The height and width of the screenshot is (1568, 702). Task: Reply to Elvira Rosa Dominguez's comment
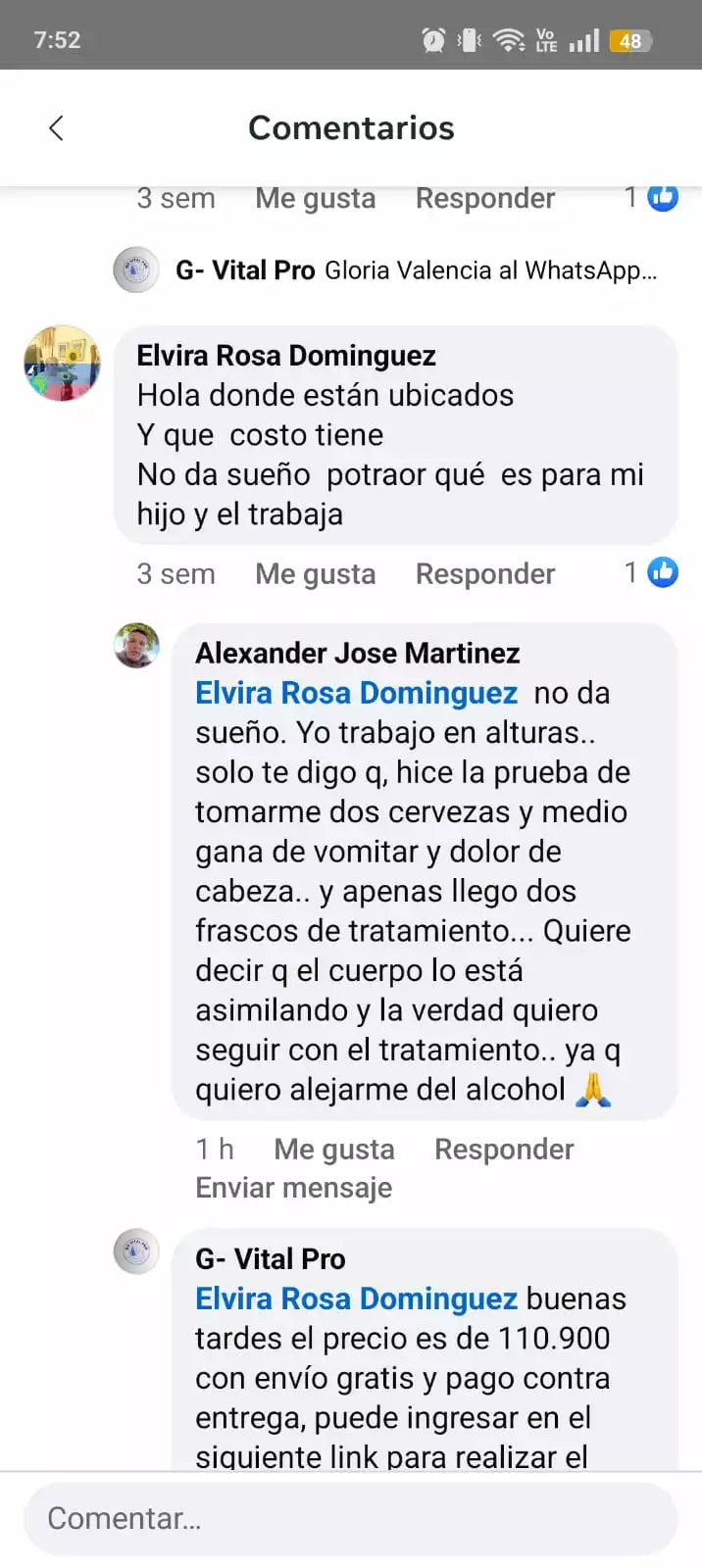pos(484,574)
